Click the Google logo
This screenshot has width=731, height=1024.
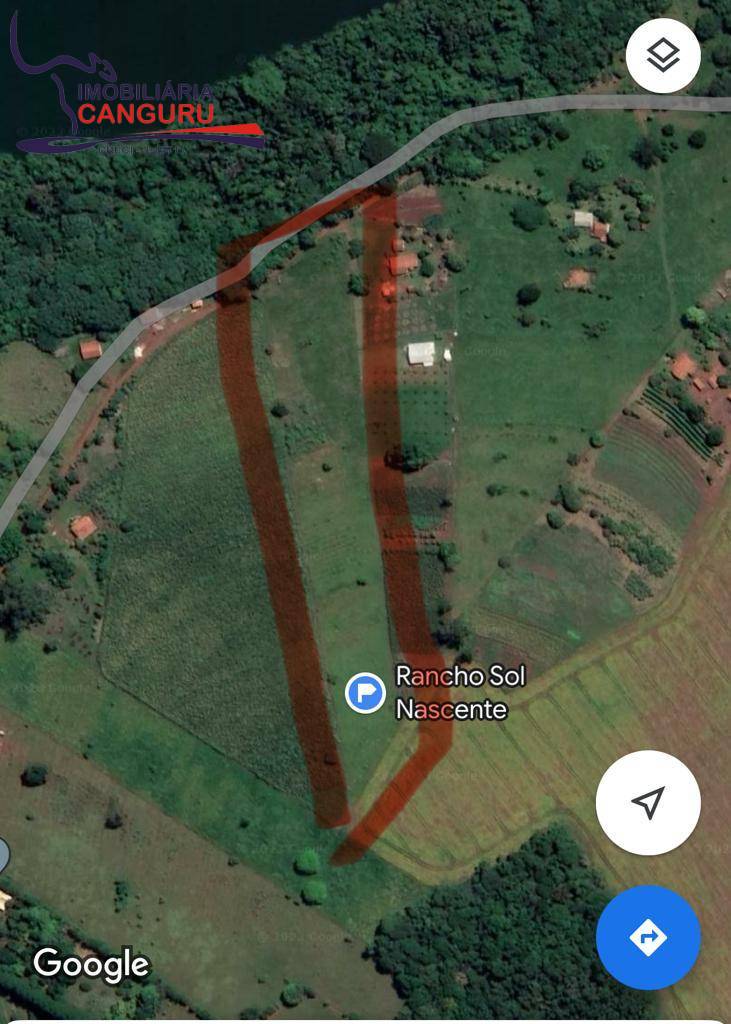tap(91, 965)
